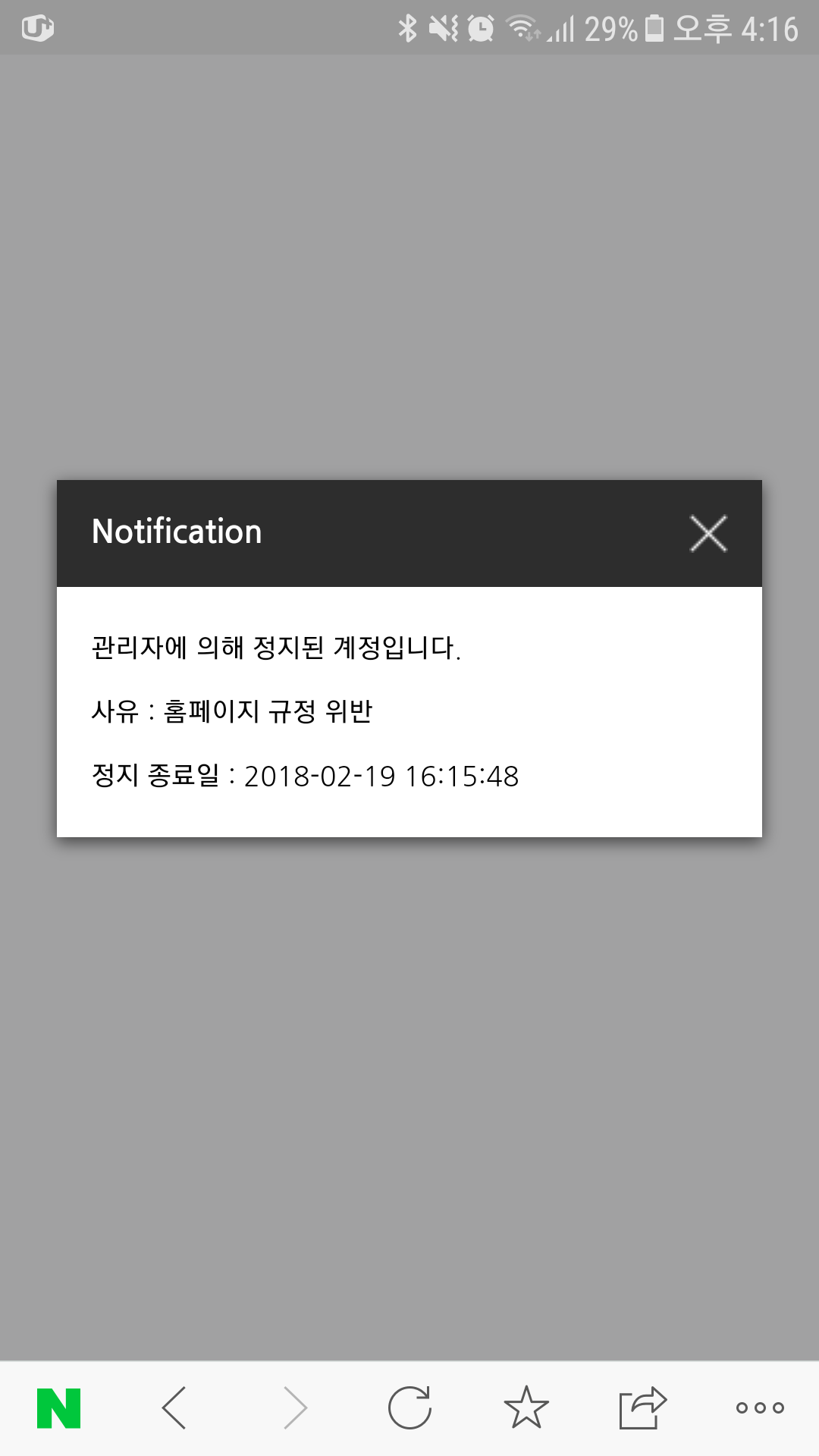Viewport: 819px width, 1456px height.
Task: Navigate back to the previous page
Action: pyautogui.click(x=174, y=1408)
